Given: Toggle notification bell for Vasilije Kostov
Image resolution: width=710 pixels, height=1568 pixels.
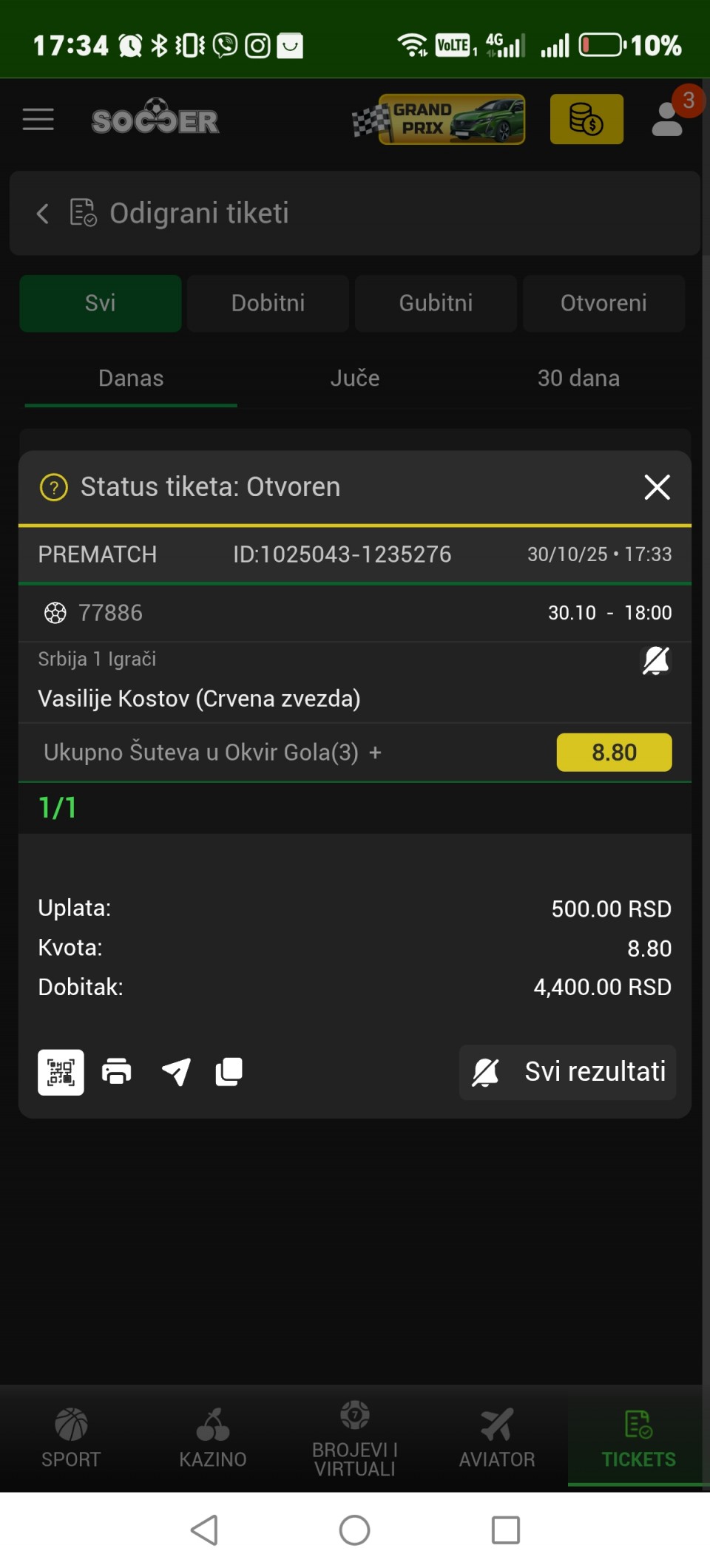Looking at the screenshot, I should click(x=655, y=660).
